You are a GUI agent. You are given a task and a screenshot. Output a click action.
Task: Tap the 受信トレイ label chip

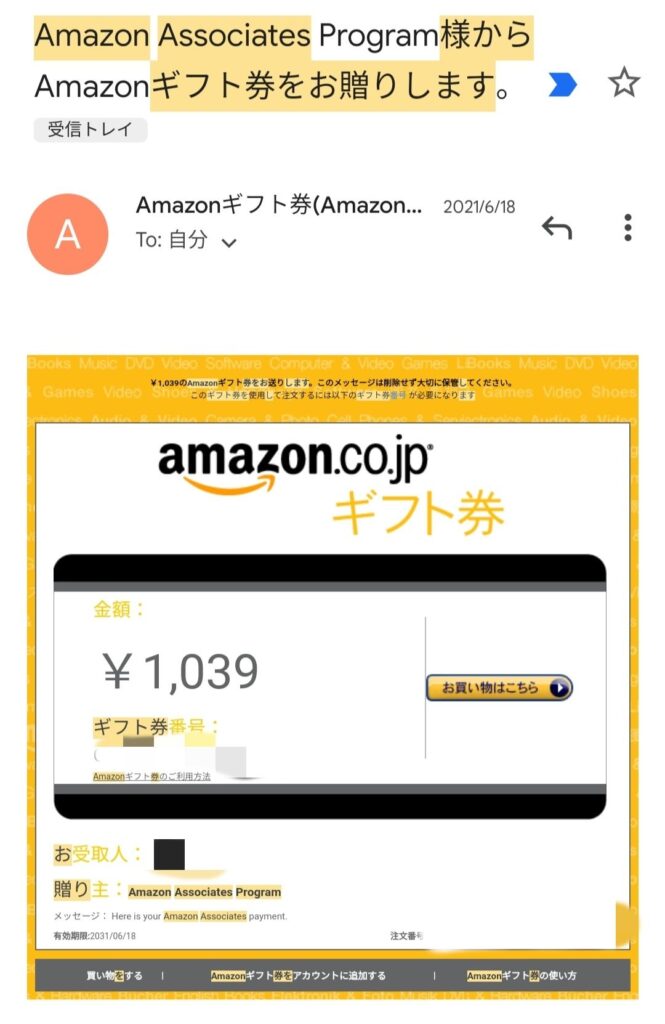click(91, 130)
